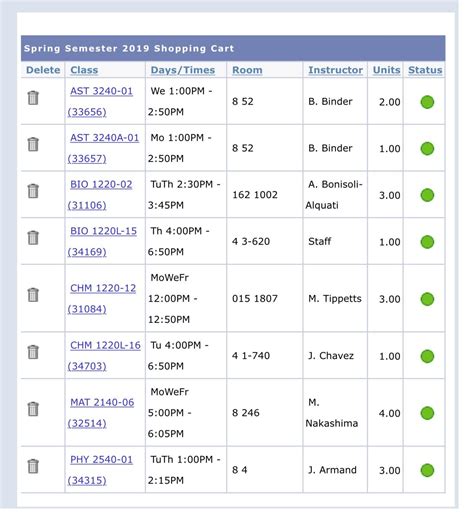The image size is (474, 531).
Task: Open the AST 3240-01 class link
Action: pos(101,91)
